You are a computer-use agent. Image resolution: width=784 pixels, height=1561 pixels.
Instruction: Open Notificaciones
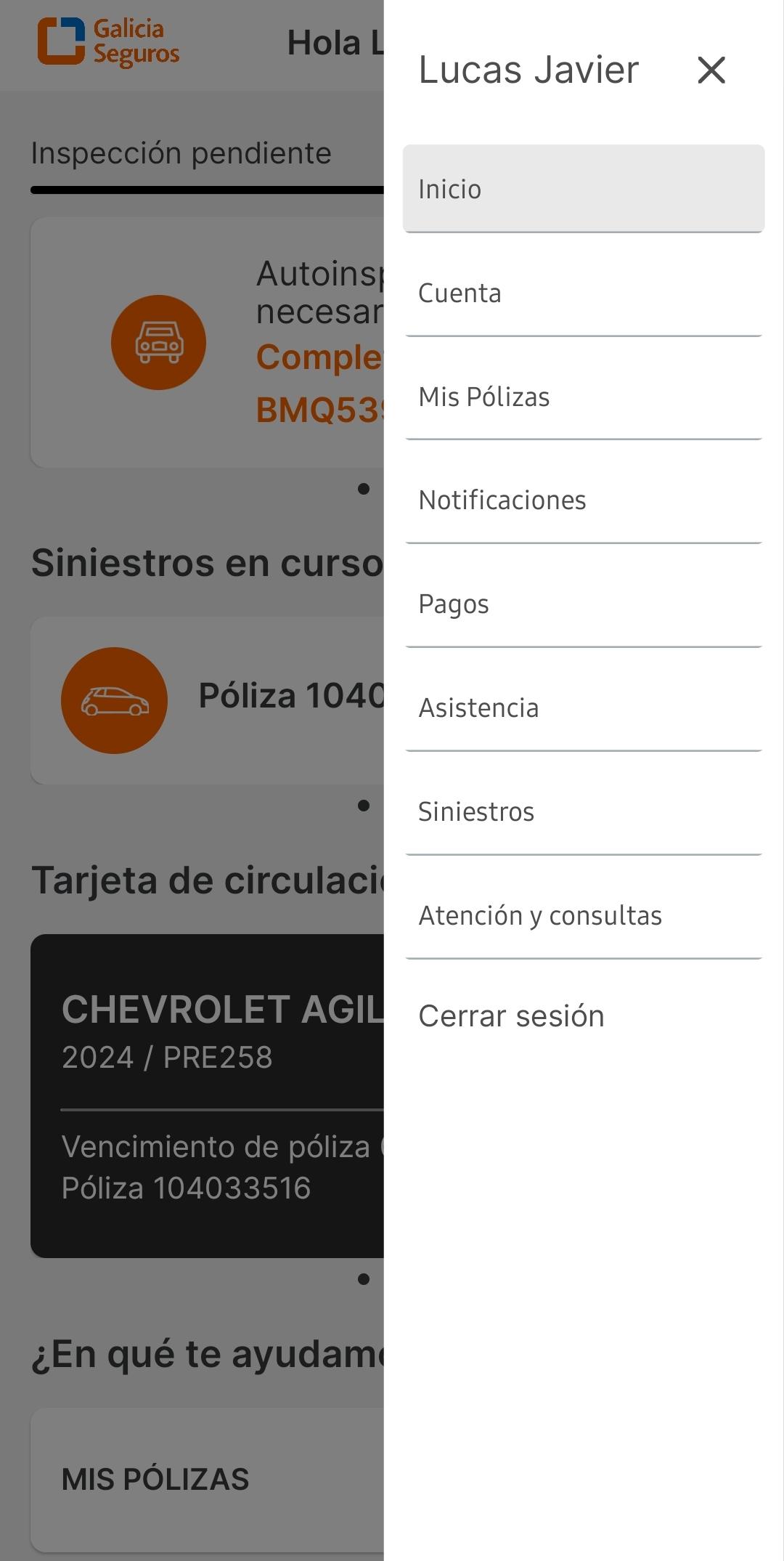click(584, 500)
